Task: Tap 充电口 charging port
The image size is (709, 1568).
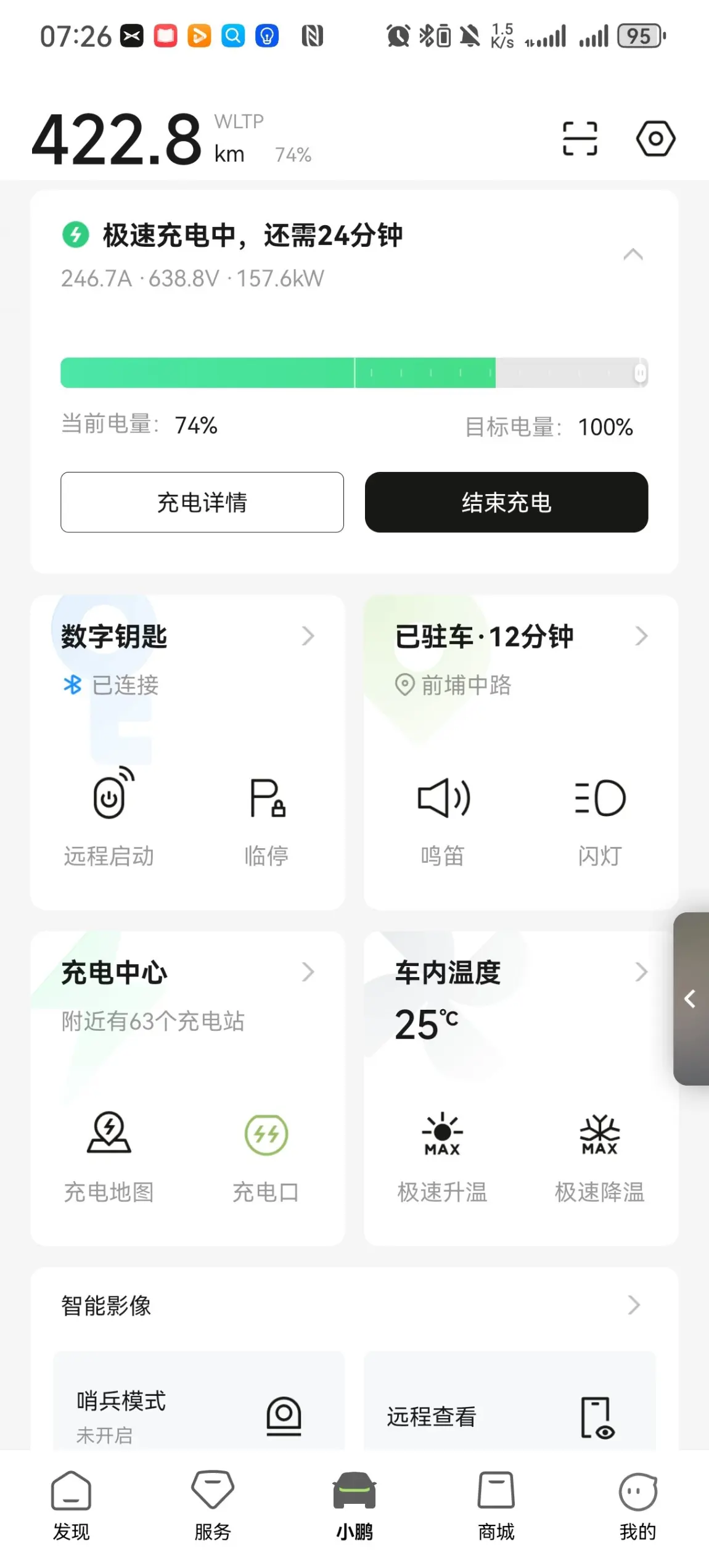Action: pyautogui.click(x=266, y=1157)
